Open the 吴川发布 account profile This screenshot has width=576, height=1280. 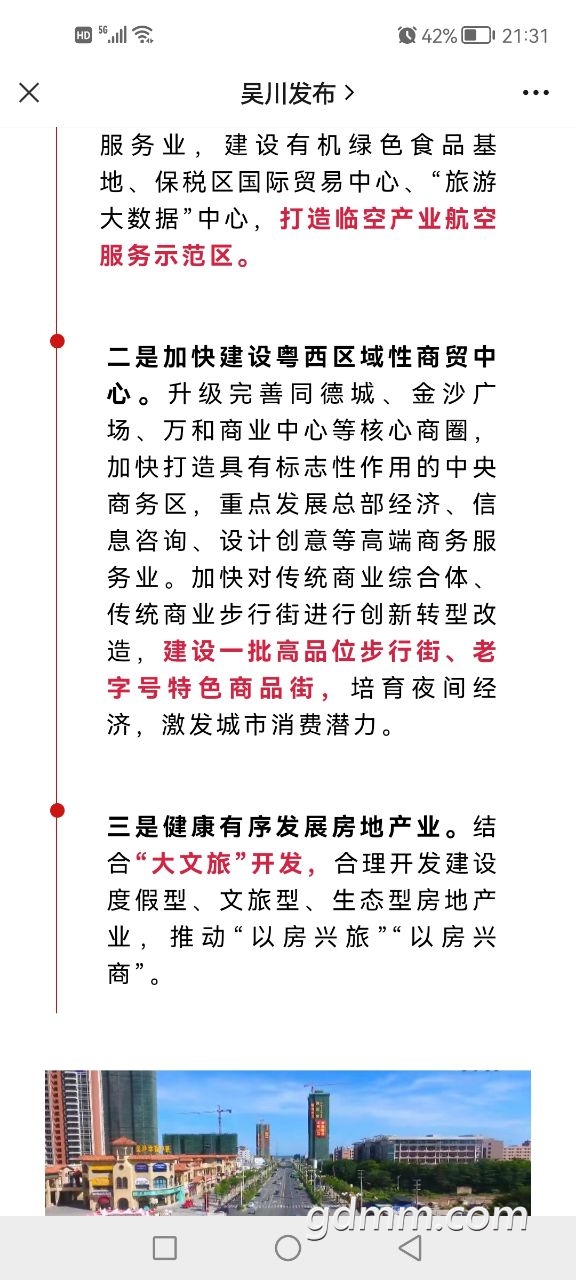tap(297, 94)
